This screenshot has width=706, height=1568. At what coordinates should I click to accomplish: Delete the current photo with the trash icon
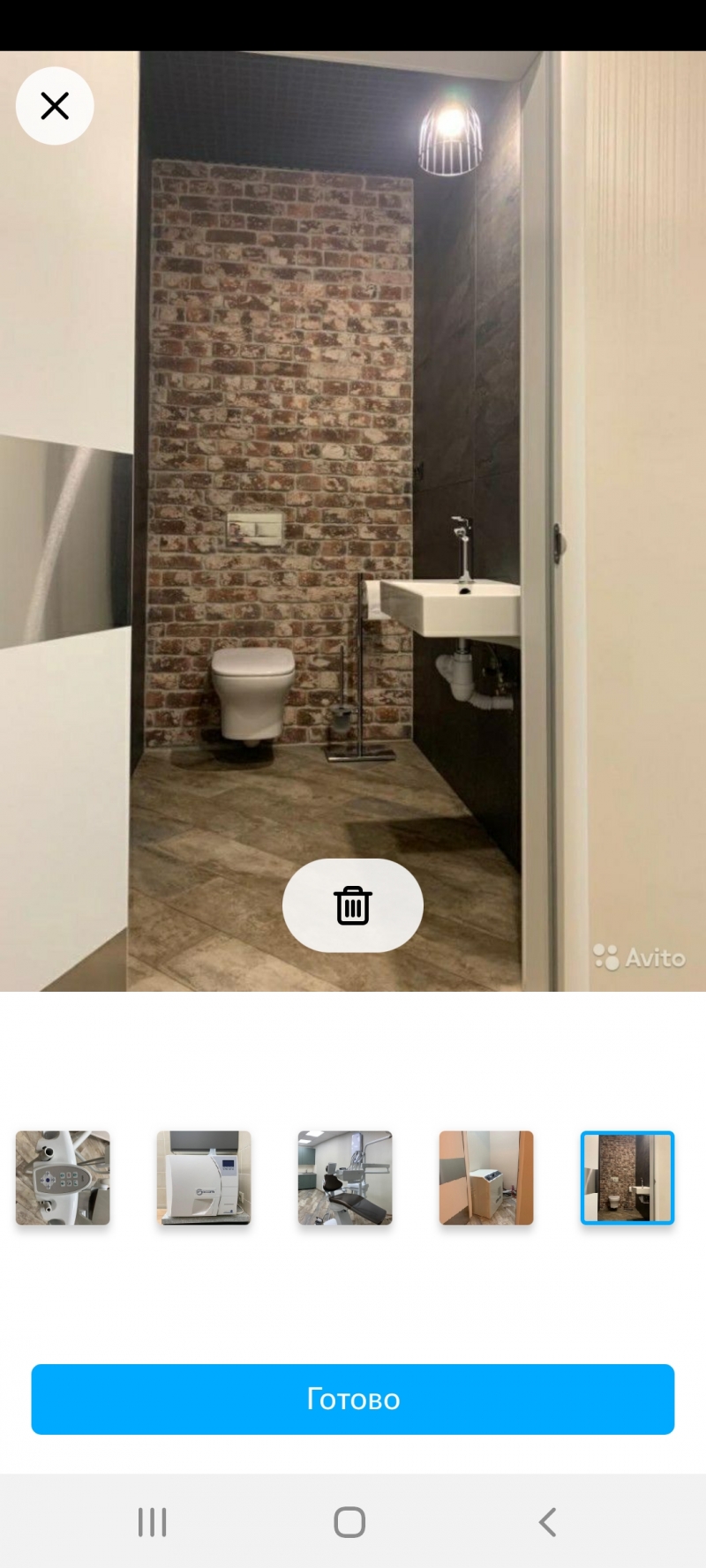click(x=353, y=905)
